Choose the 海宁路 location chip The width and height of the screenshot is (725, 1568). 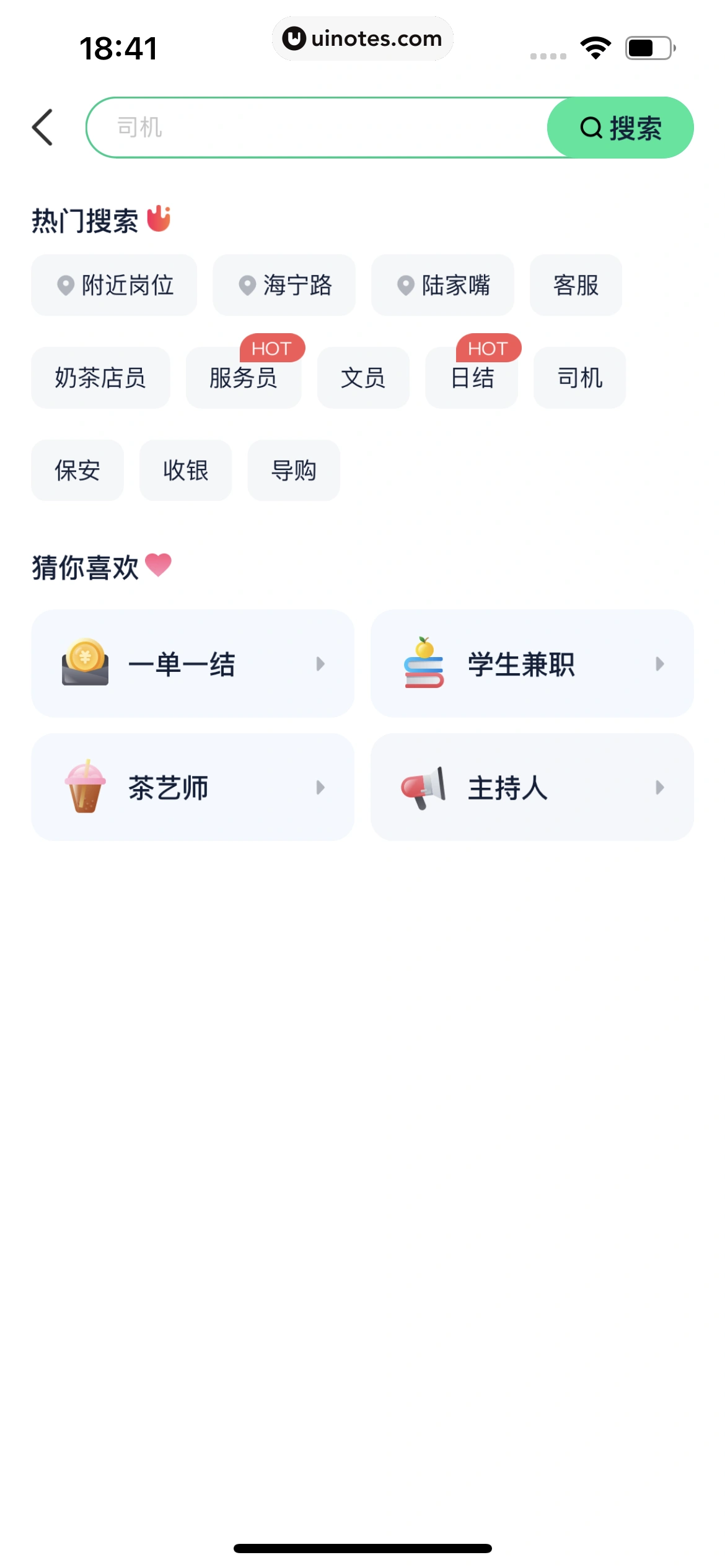coord(284,285)
